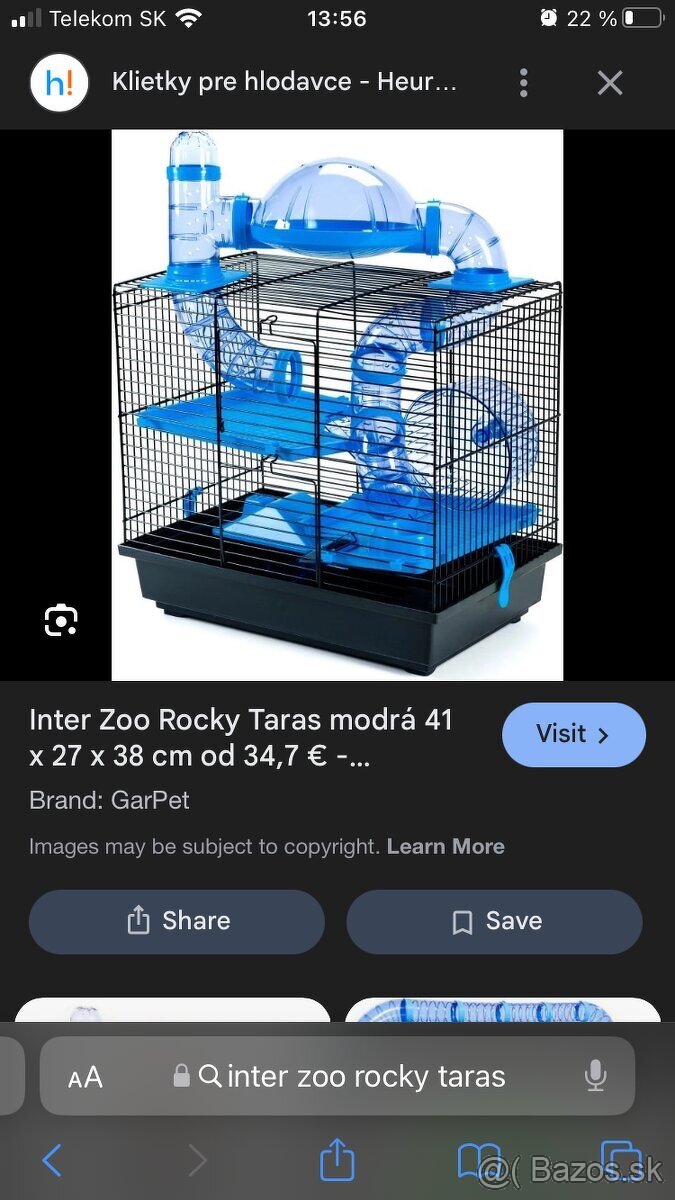This screenshot has width=675, height=1200.
Task: Share this image result
Action: pos(177,921)
